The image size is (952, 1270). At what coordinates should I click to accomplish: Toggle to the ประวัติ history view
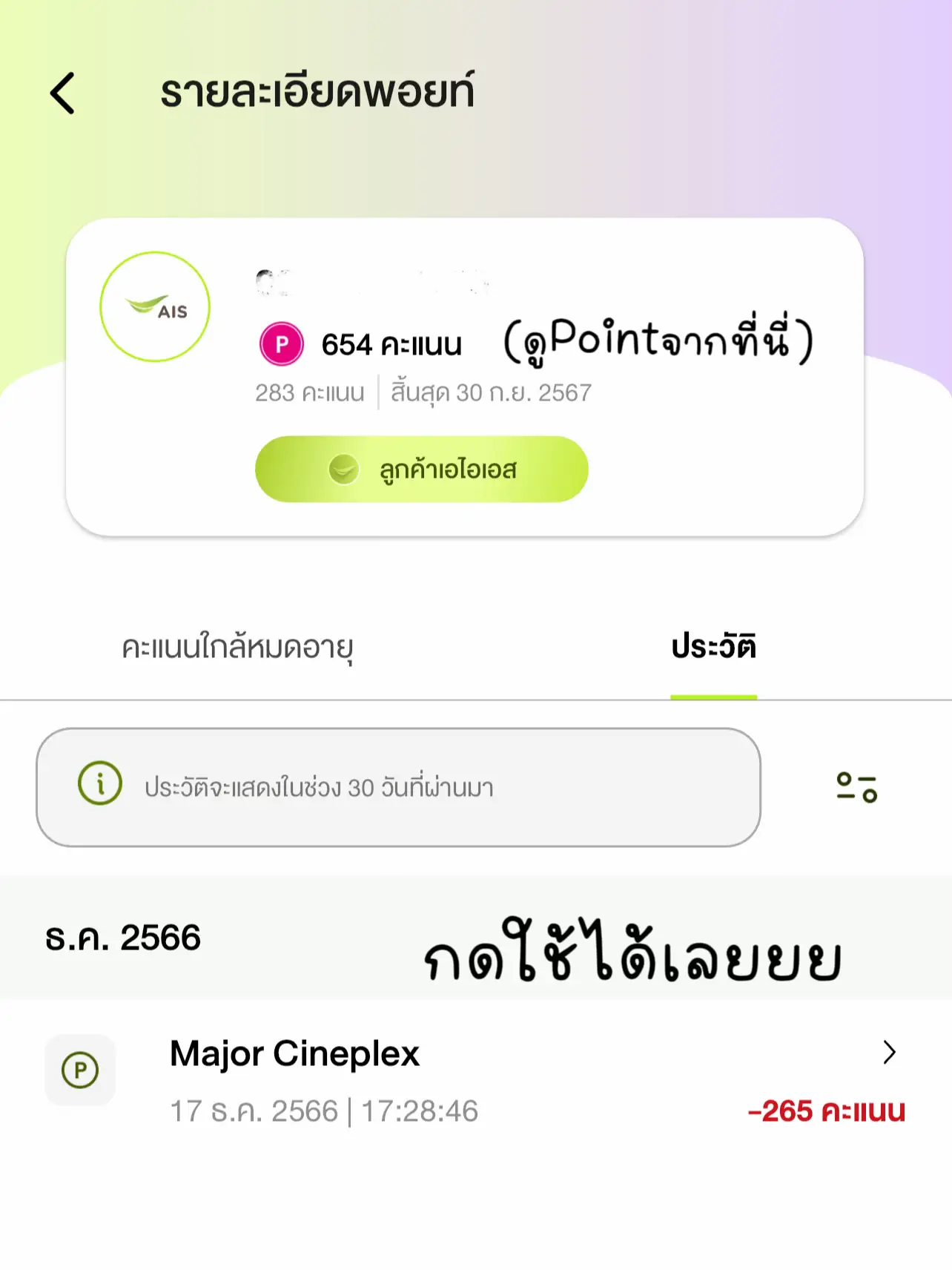[x=713, y=647]
